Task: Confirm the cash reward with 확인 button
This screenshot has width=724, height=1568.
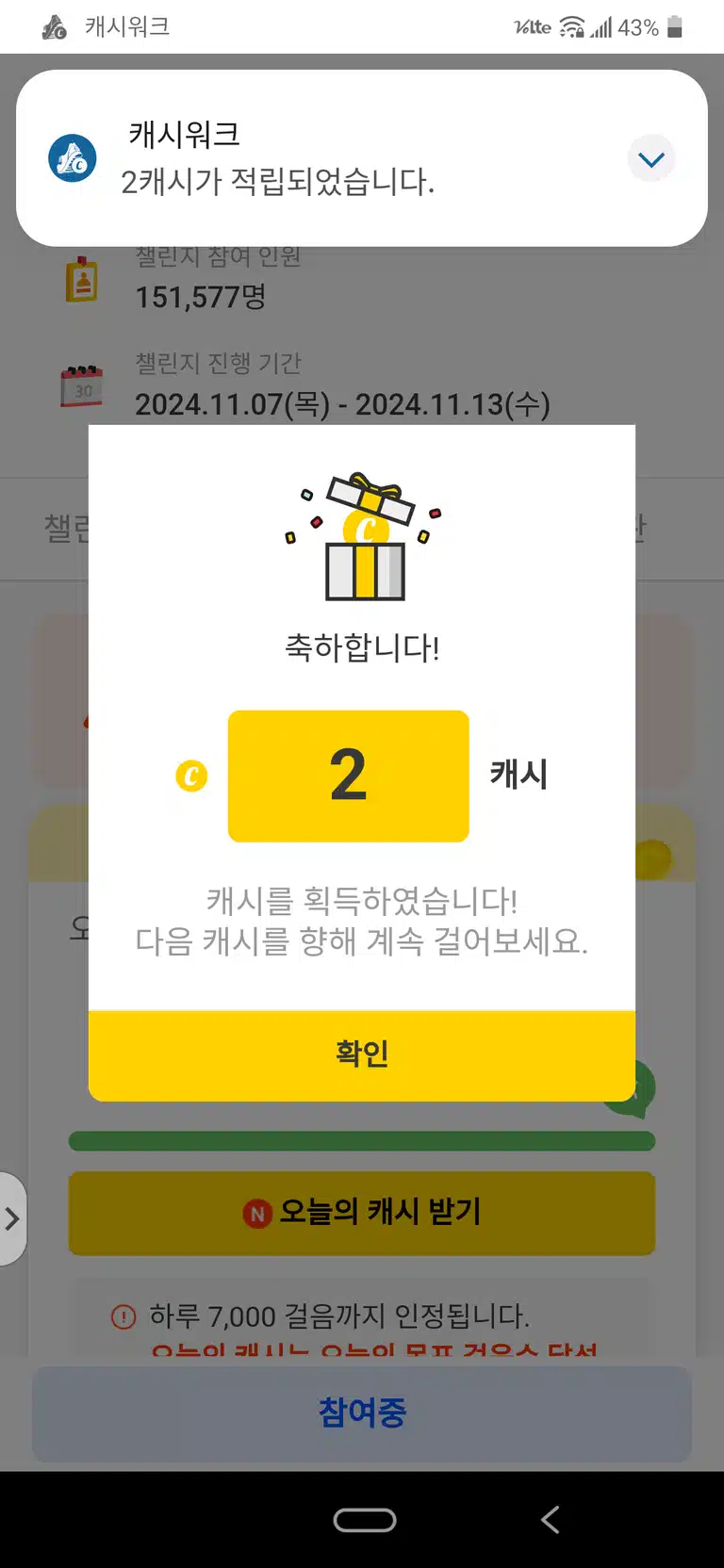Action: pyautogui.click(x=362, y=1054)
